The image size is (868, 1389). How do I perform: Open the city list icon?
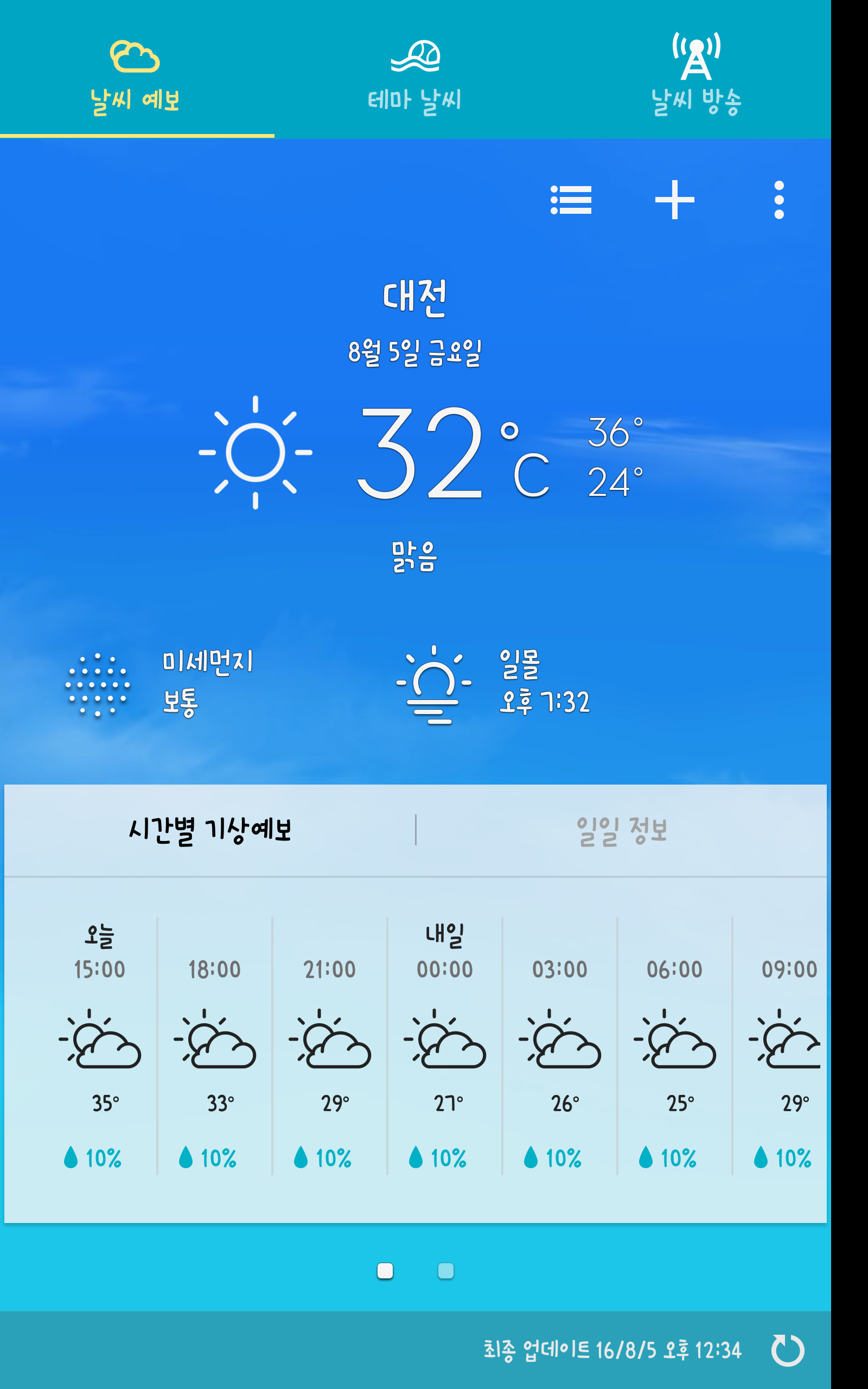[x=571, y=200]
